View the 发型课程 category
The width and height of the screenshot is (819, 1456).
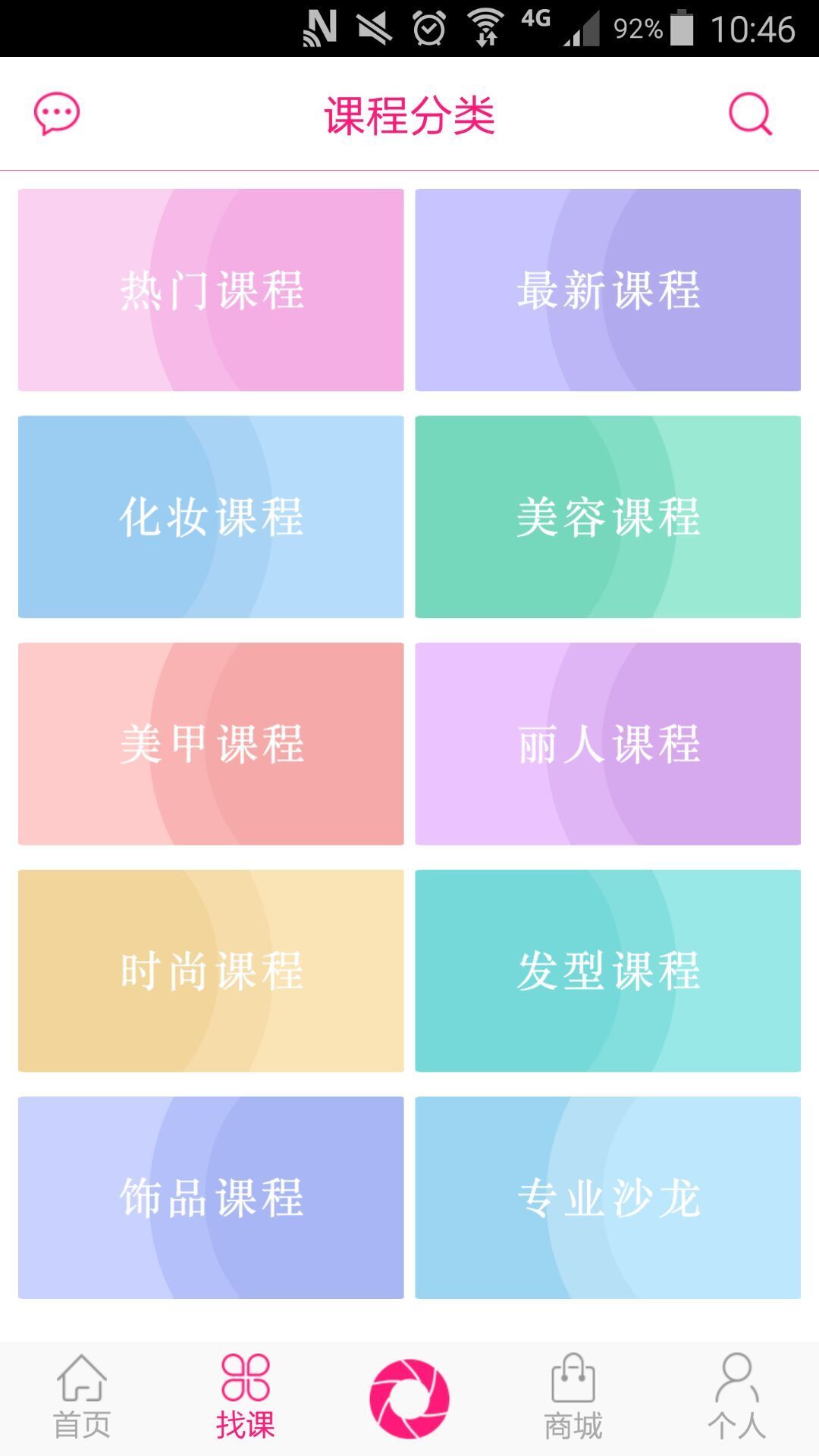coord(607,971)
